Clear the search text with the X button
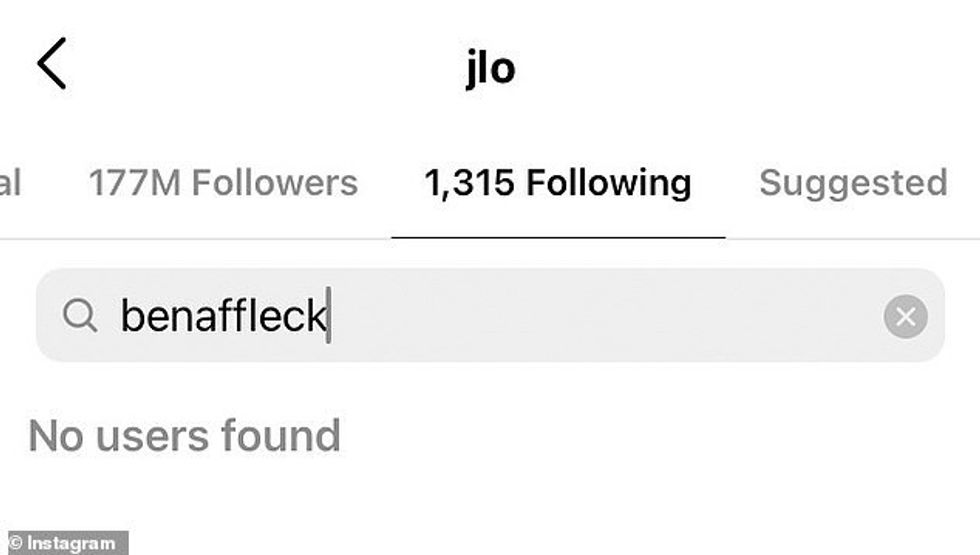This screenshot has height=555, width=980. click(905, 317)
